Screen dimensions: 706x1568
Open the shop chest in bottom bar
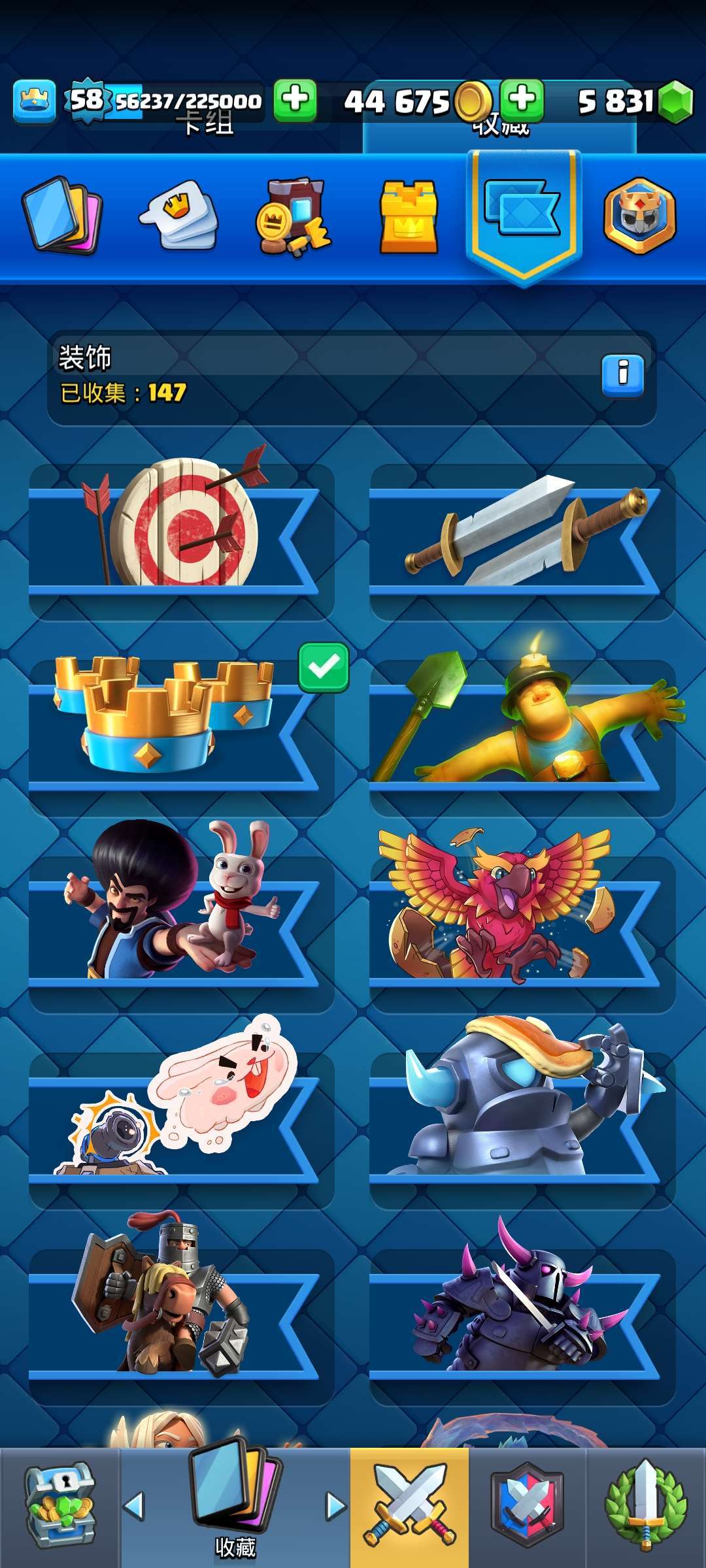click(x=60, y=1506)
